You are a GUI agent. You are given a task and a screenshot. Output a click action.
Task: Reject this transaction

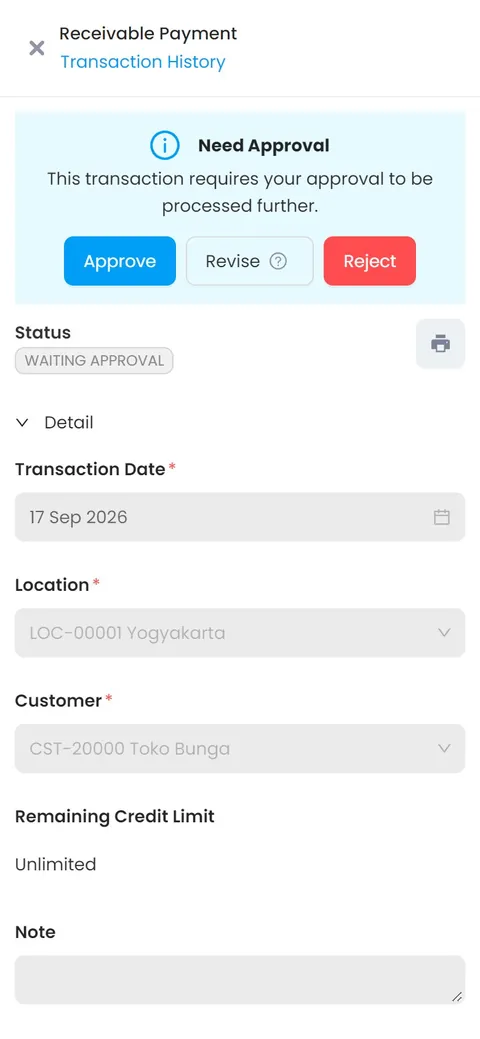click(370, 261)
